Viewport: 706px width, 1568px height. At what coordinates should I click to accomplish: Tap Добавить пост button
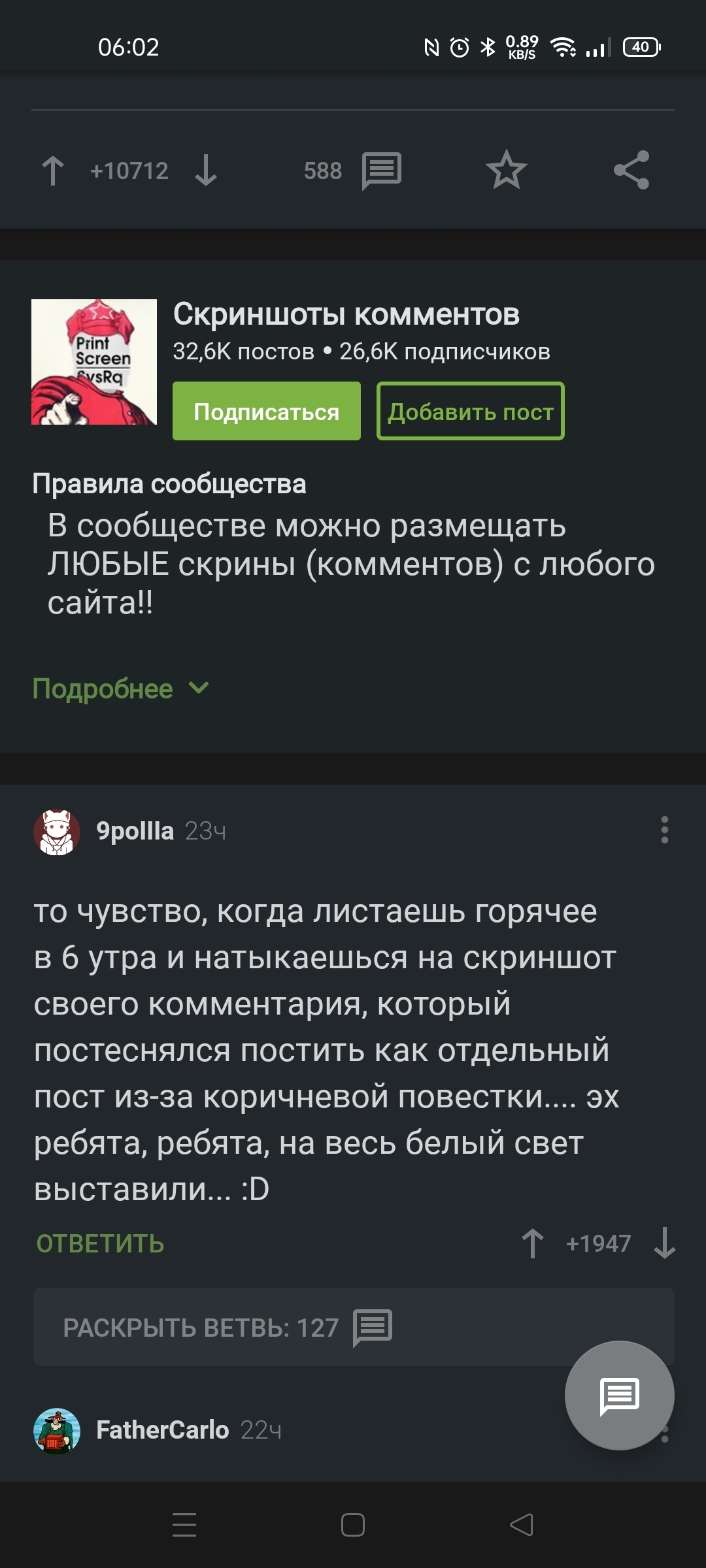point(471,412)
